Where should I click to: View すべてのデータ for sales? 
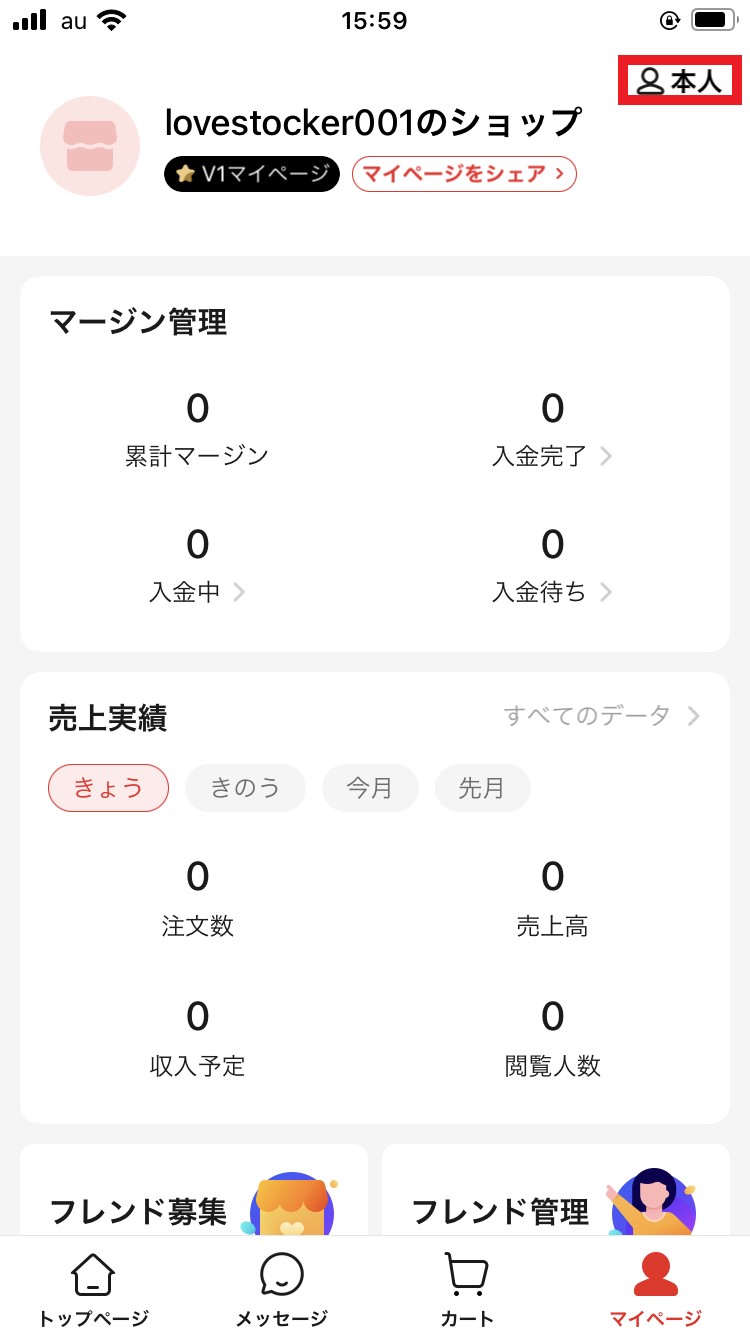click(602, 716)
